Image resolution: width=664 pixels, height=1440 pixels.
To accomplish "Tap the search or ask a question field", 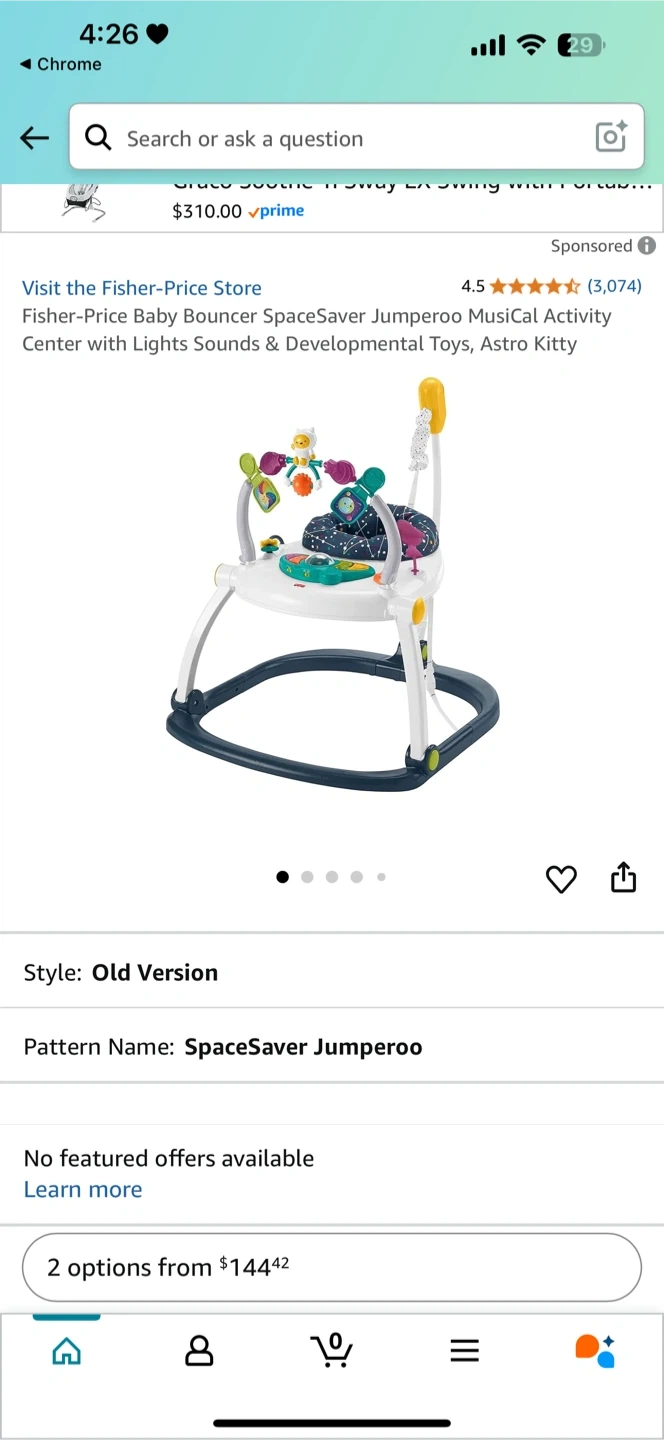I will click(340, 138).
